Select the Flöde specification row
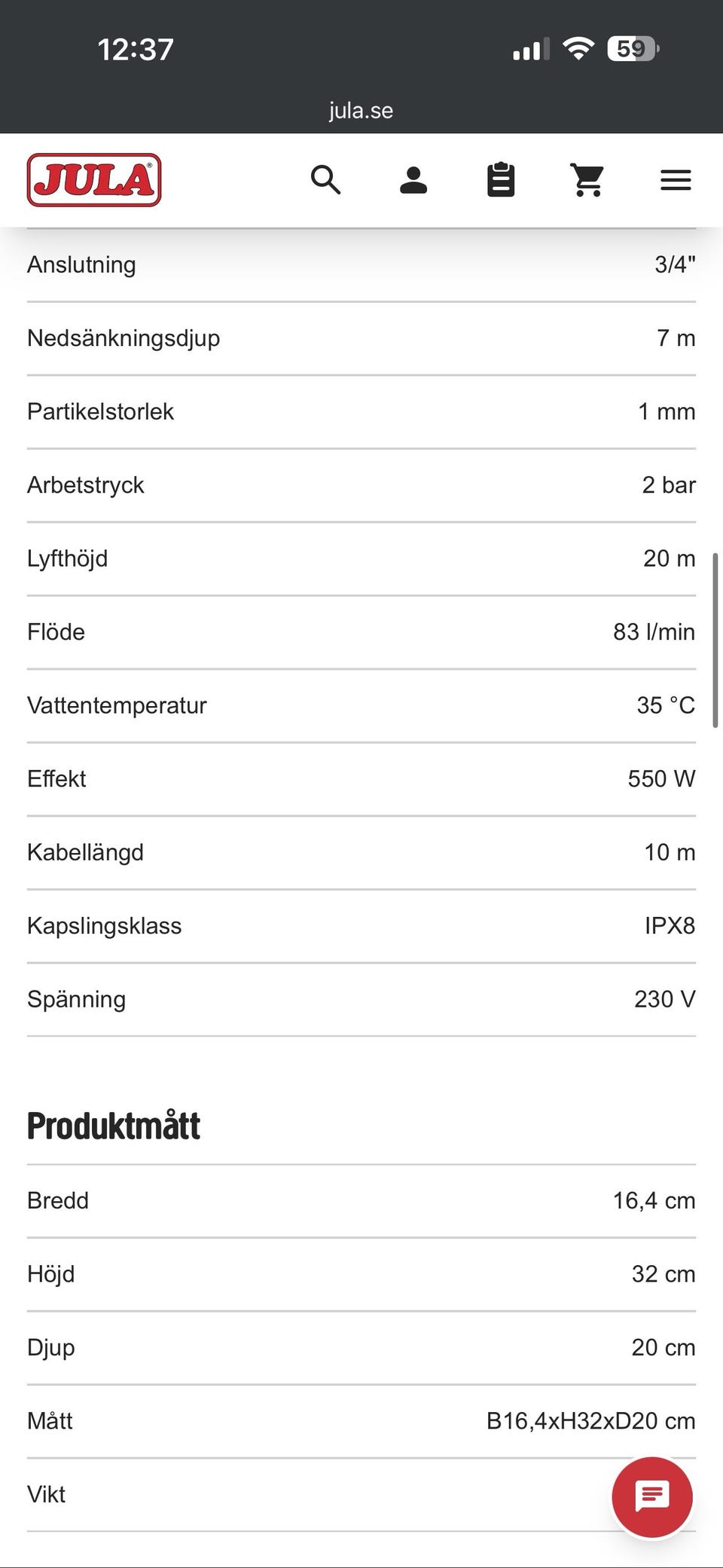This screenshot has height=1568, width=723. point(361,631)
